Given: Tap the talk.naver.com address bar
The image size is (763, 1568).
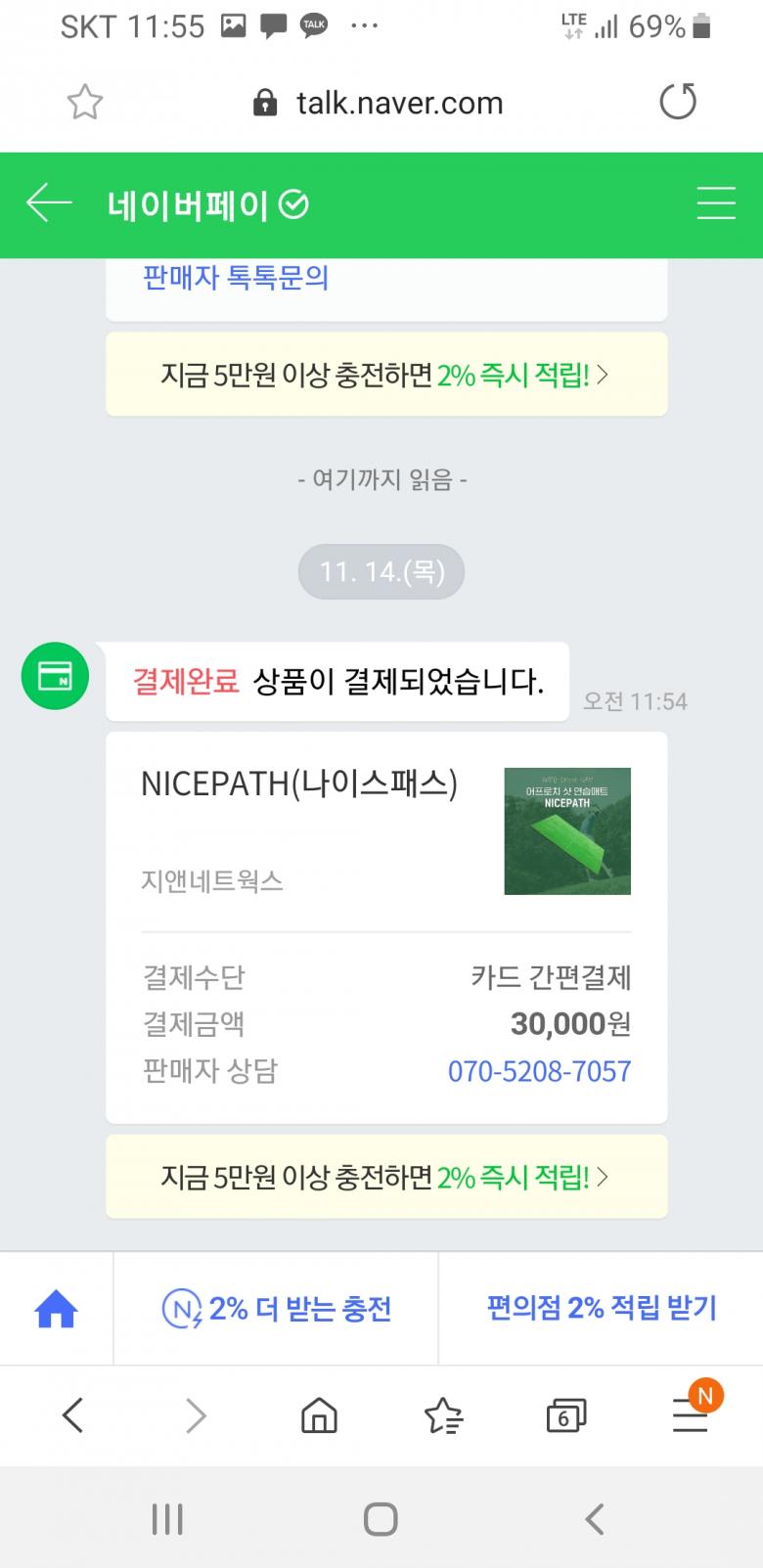Looking at the screenshot, I should 399,103.
